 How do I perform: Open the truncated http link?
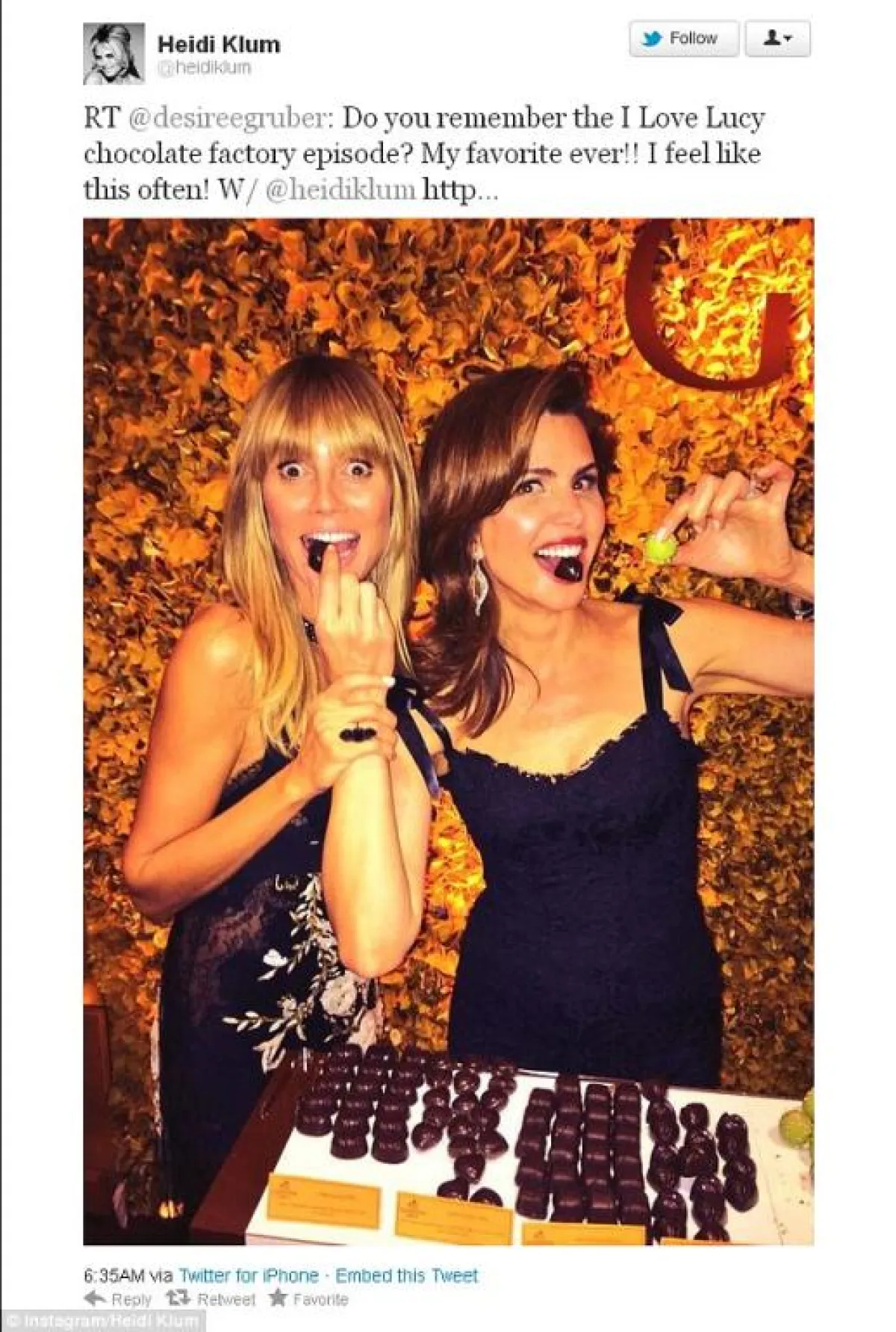pyautogui.click(x=457, y=190)
